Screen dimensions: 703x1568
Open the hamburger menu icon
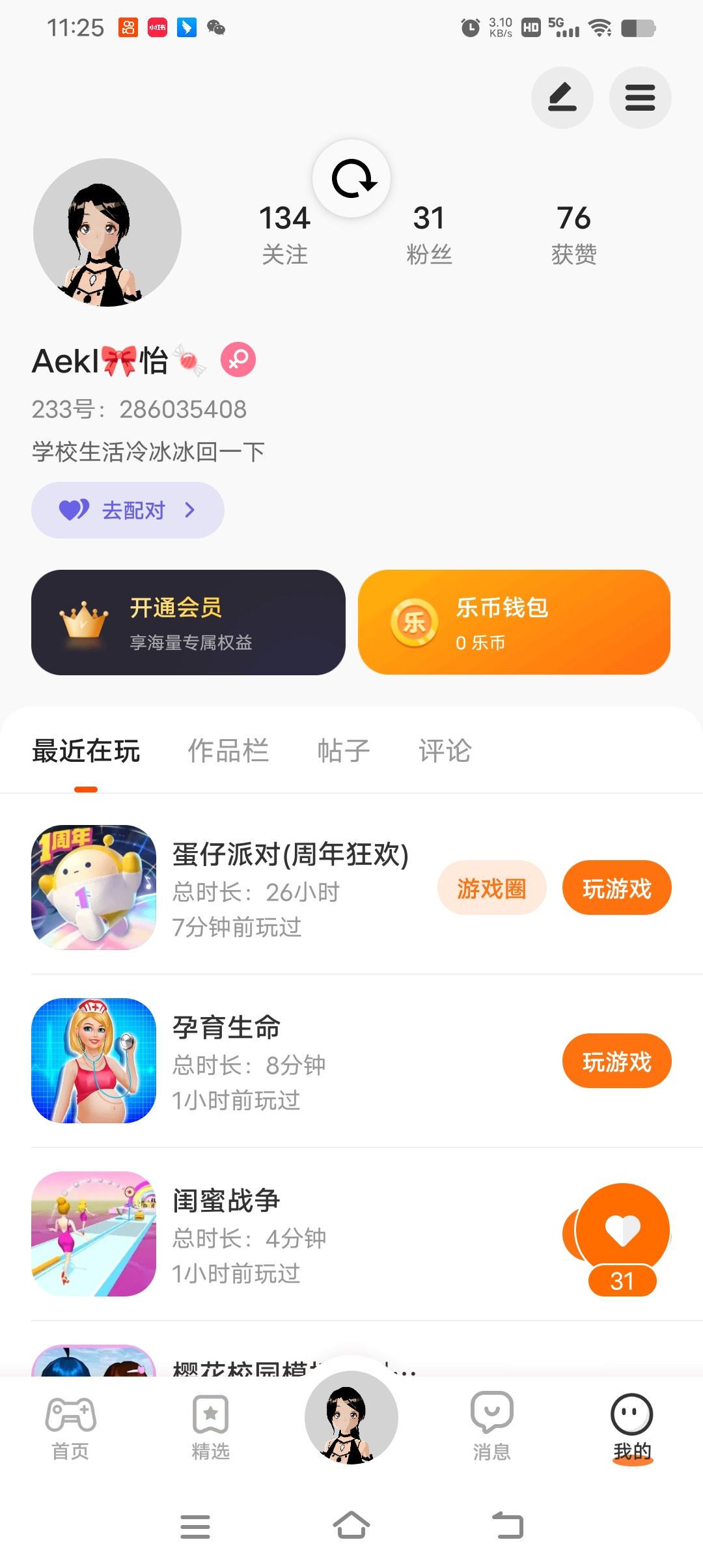pyautogui.click(x=640, y=98)
